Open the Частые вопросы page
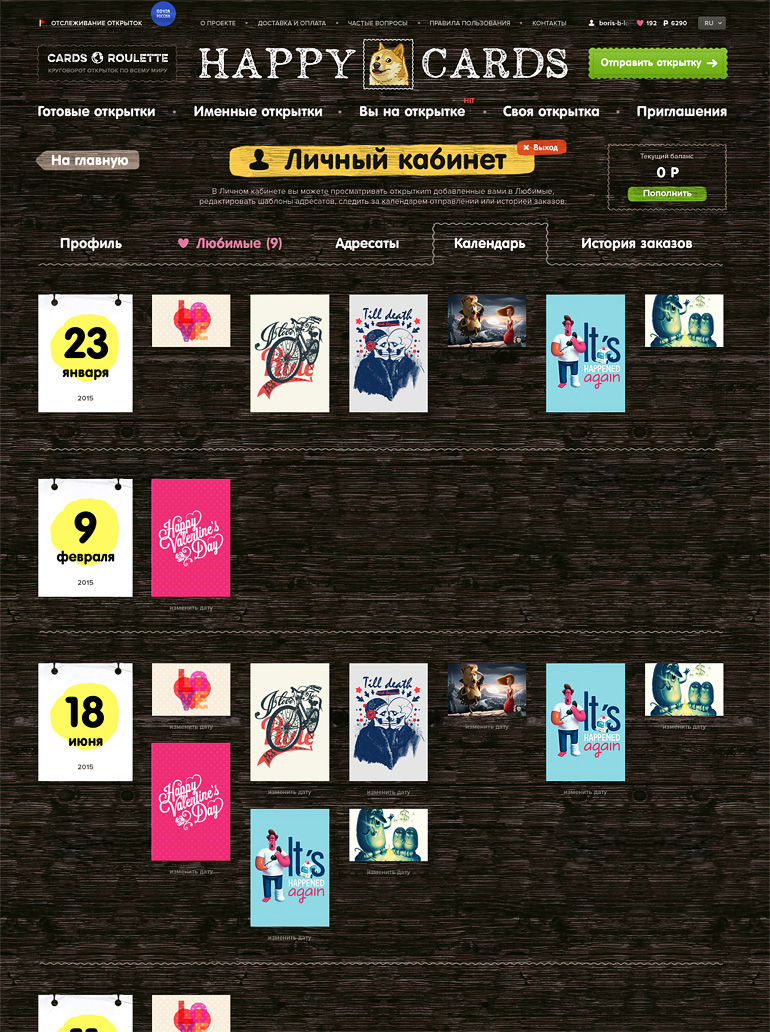 point(378,22)
